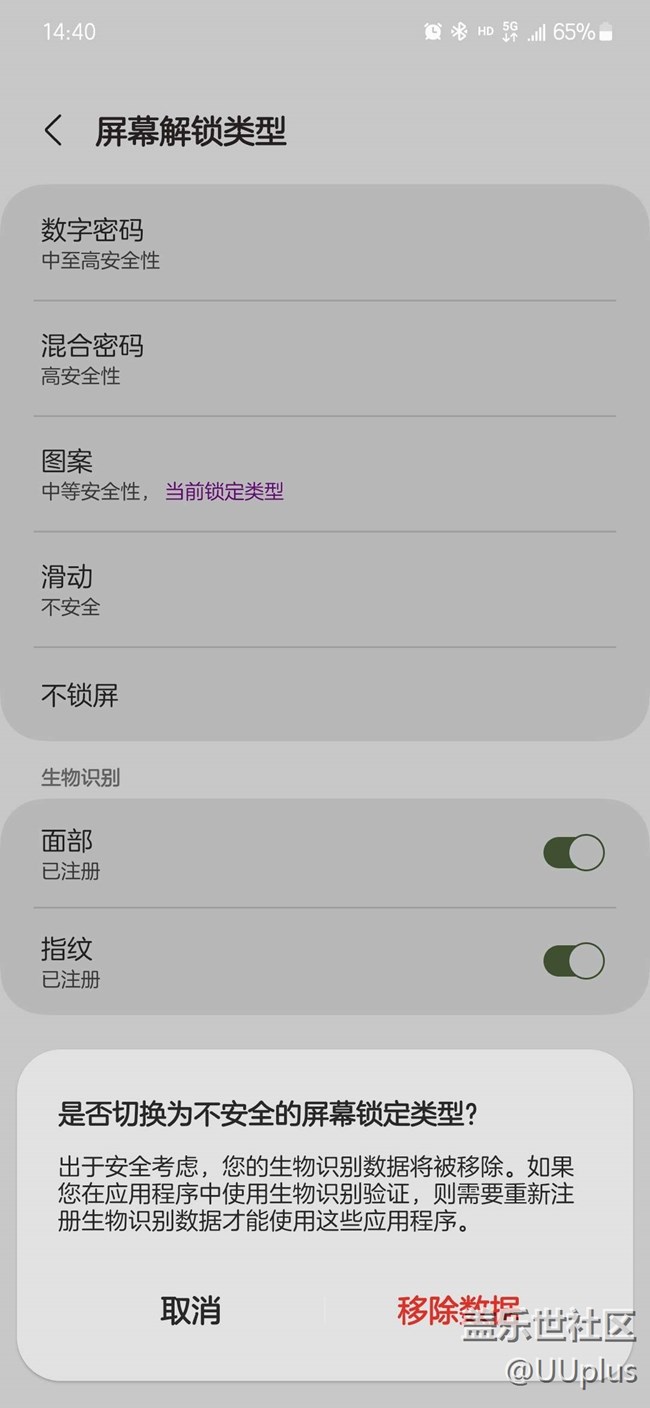Disable the 指纹 biometrics switch
Viewport: 650px width, 1408px height.
pos(573,961)
